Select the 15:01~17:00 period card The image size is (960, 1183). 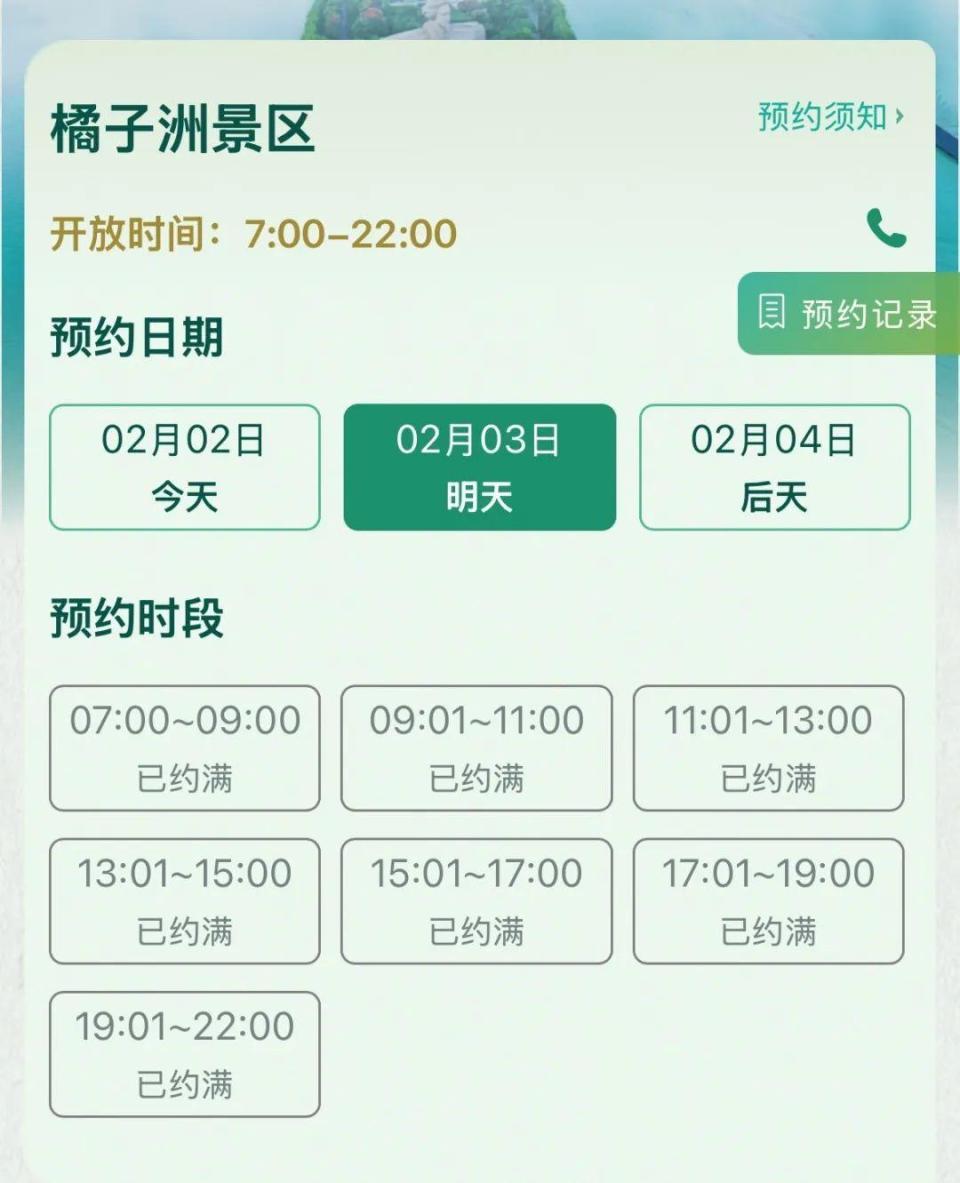[x=475, y=900]
